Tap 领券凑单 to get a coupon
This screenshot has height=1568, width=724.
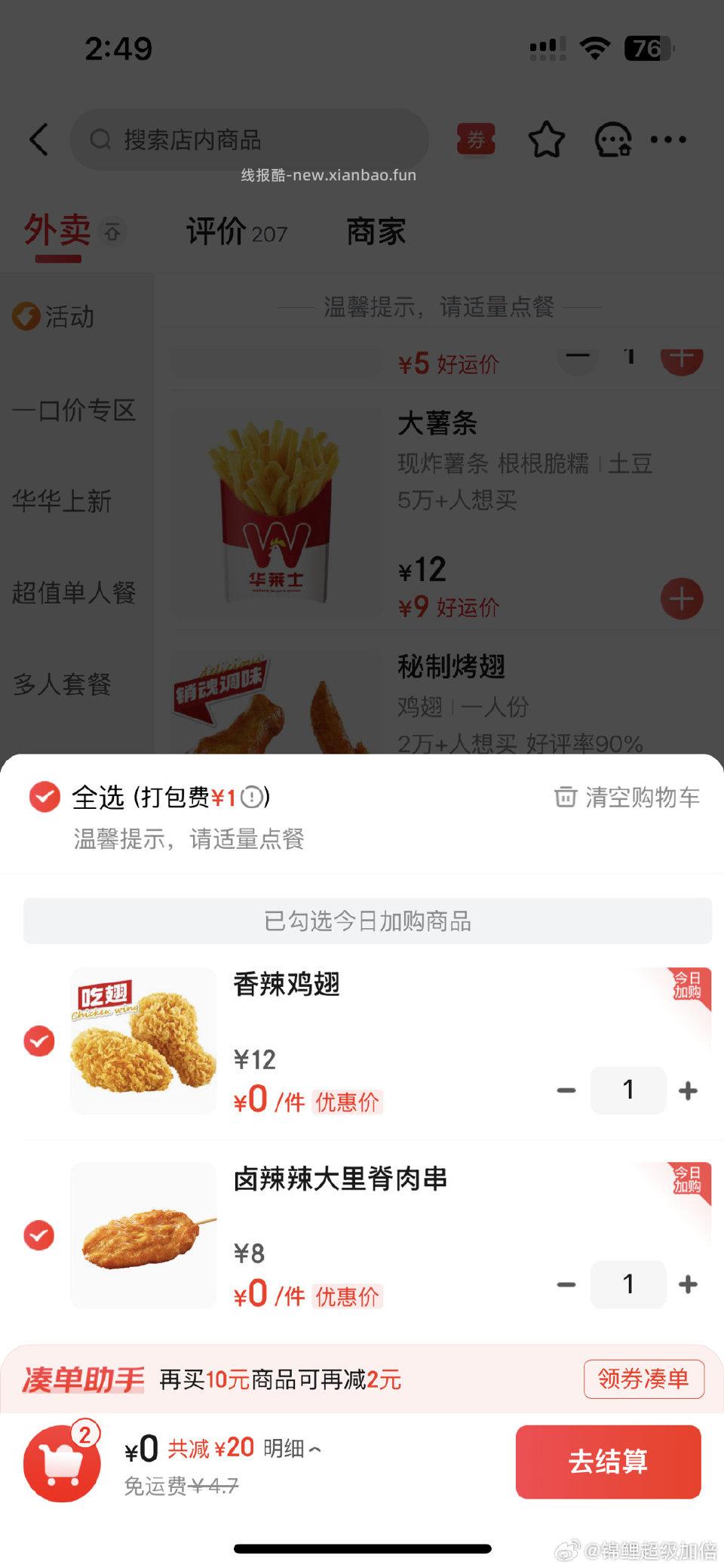[643, 1379]
